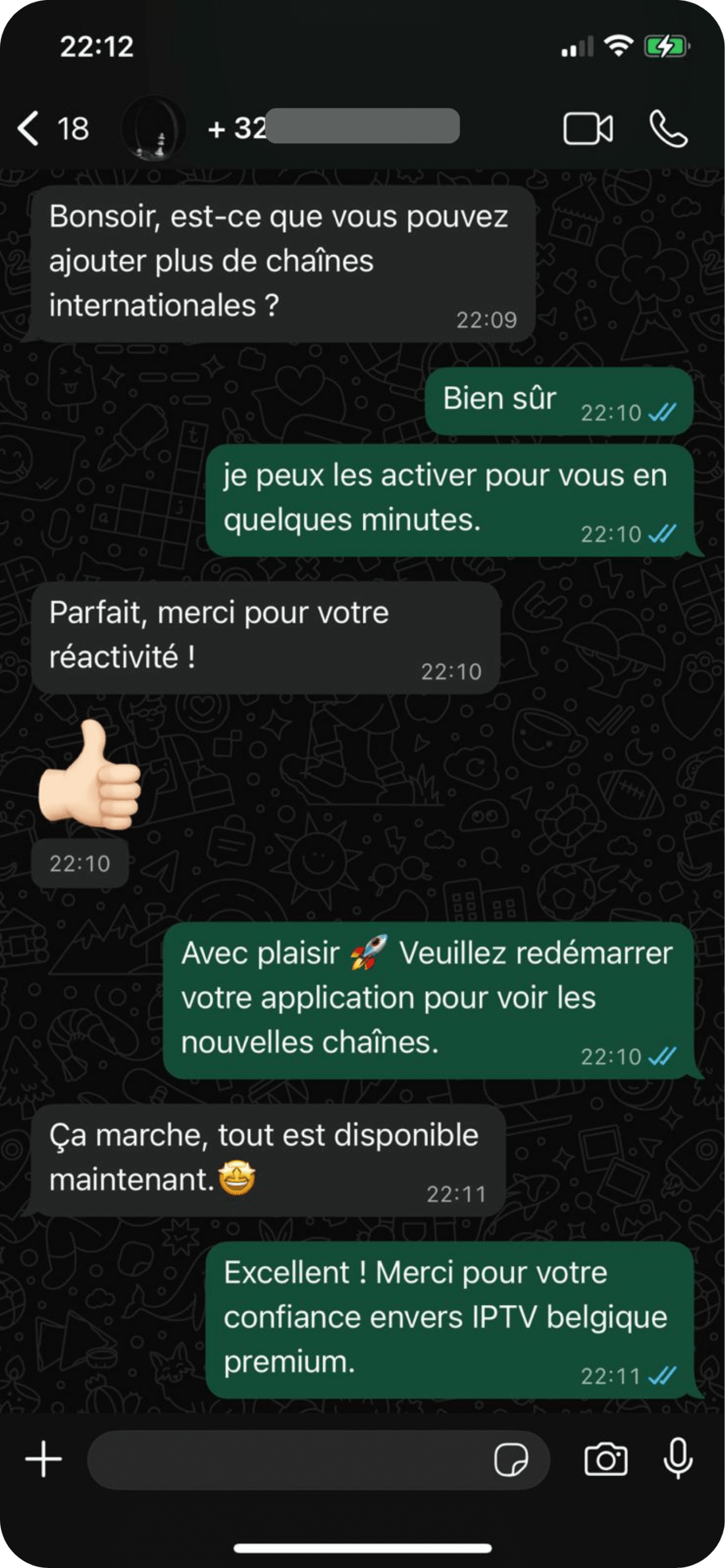Open the attachment plus menu
Image resolution: width=725 pixels, height=1568 pixels.
[43, 1459]
